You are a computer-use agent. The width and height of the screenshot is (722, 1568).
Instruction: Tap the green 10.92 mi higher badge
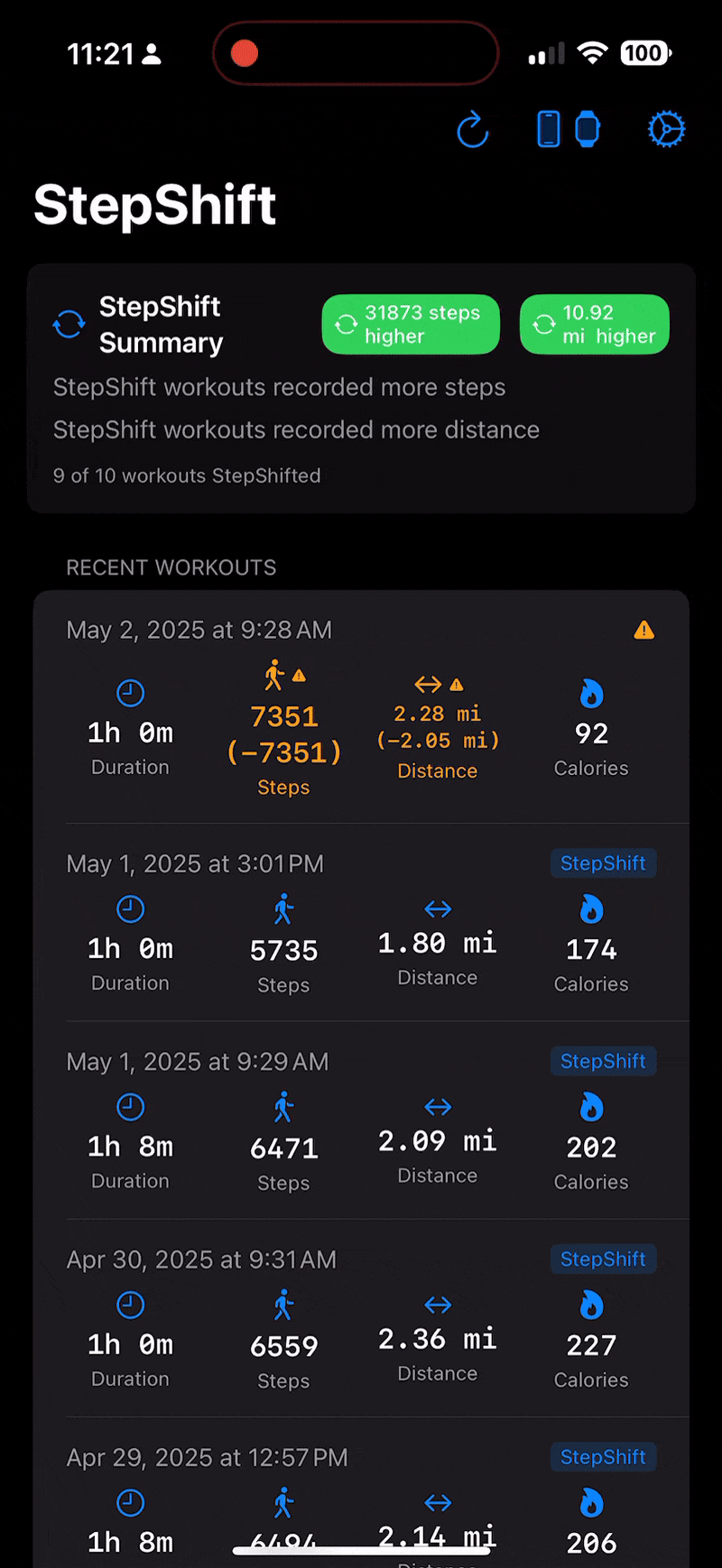click(594, 324)
